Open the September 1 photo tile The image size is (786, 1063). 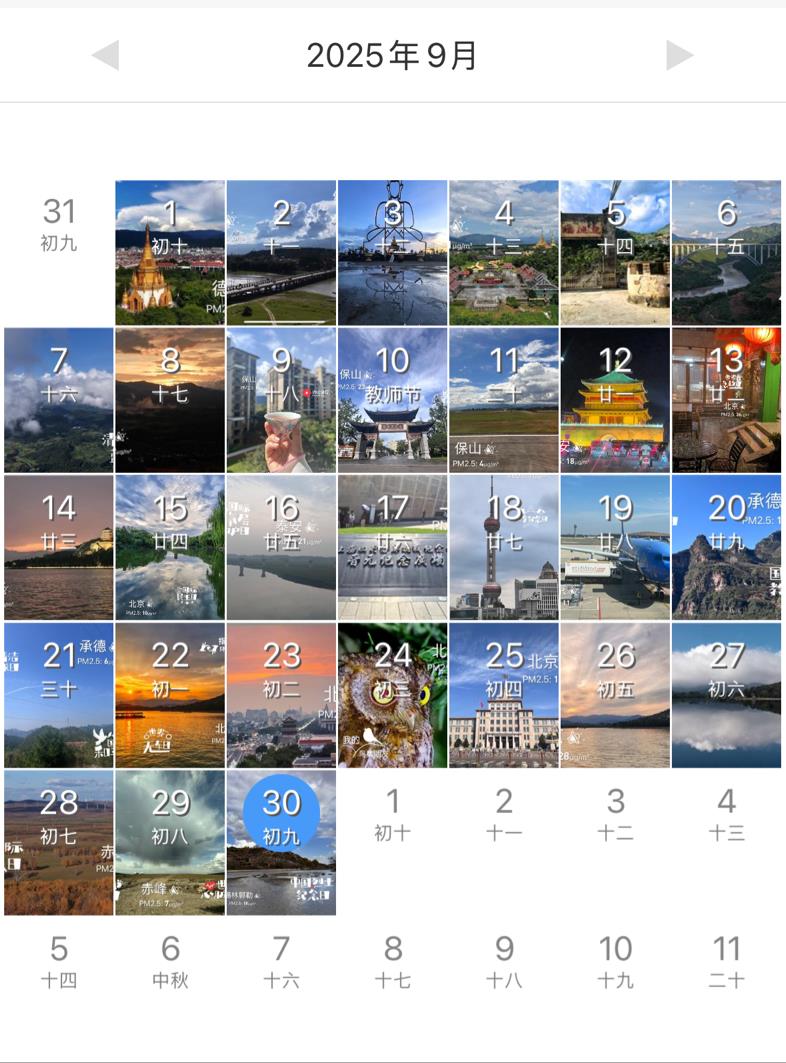(170, 253)
